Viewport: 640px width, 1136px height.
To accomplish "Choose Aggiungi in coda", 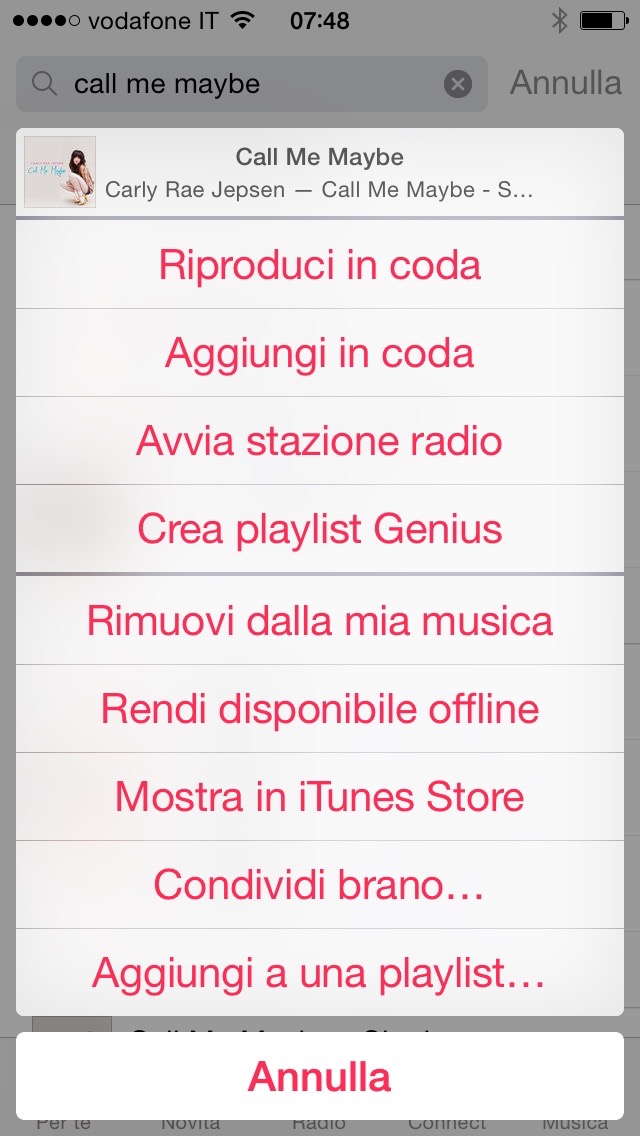I will click(320, 353).
